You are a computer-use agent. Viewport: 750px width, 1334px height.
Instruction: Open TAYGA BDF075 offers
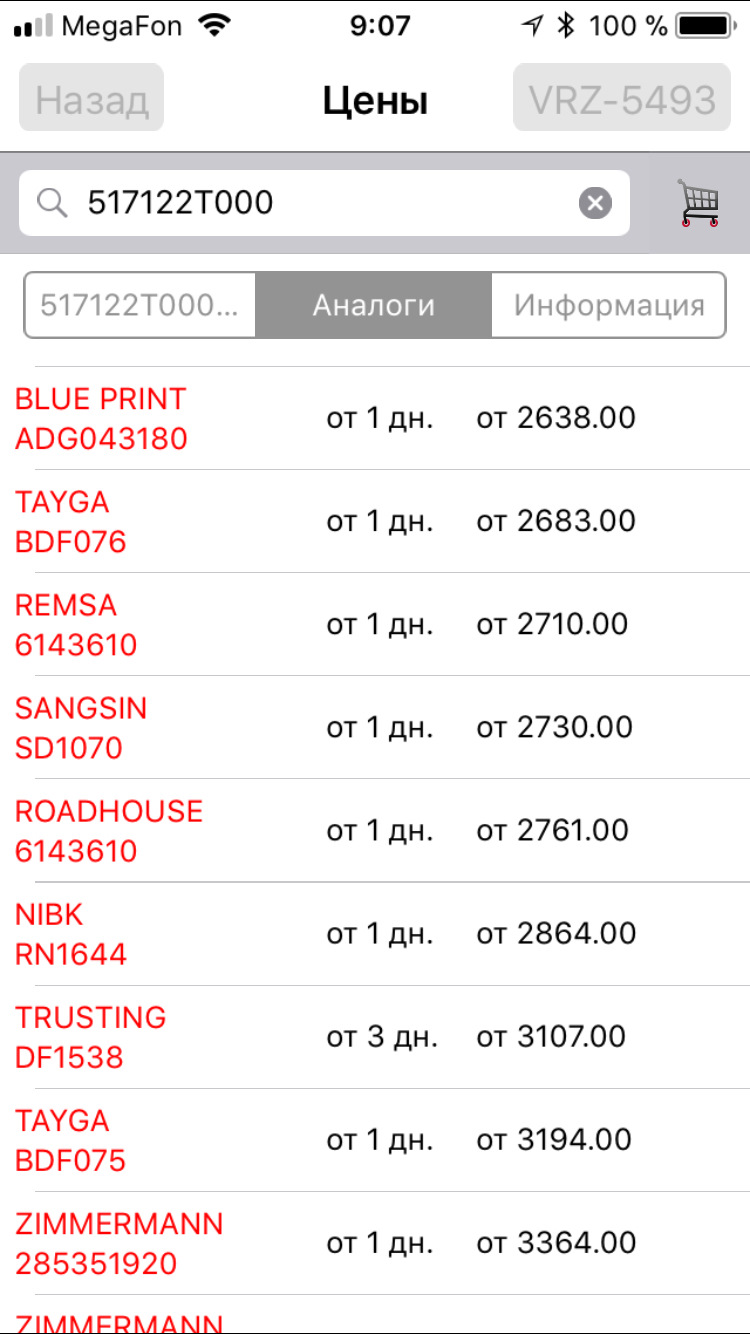(x=375, y=1139)
